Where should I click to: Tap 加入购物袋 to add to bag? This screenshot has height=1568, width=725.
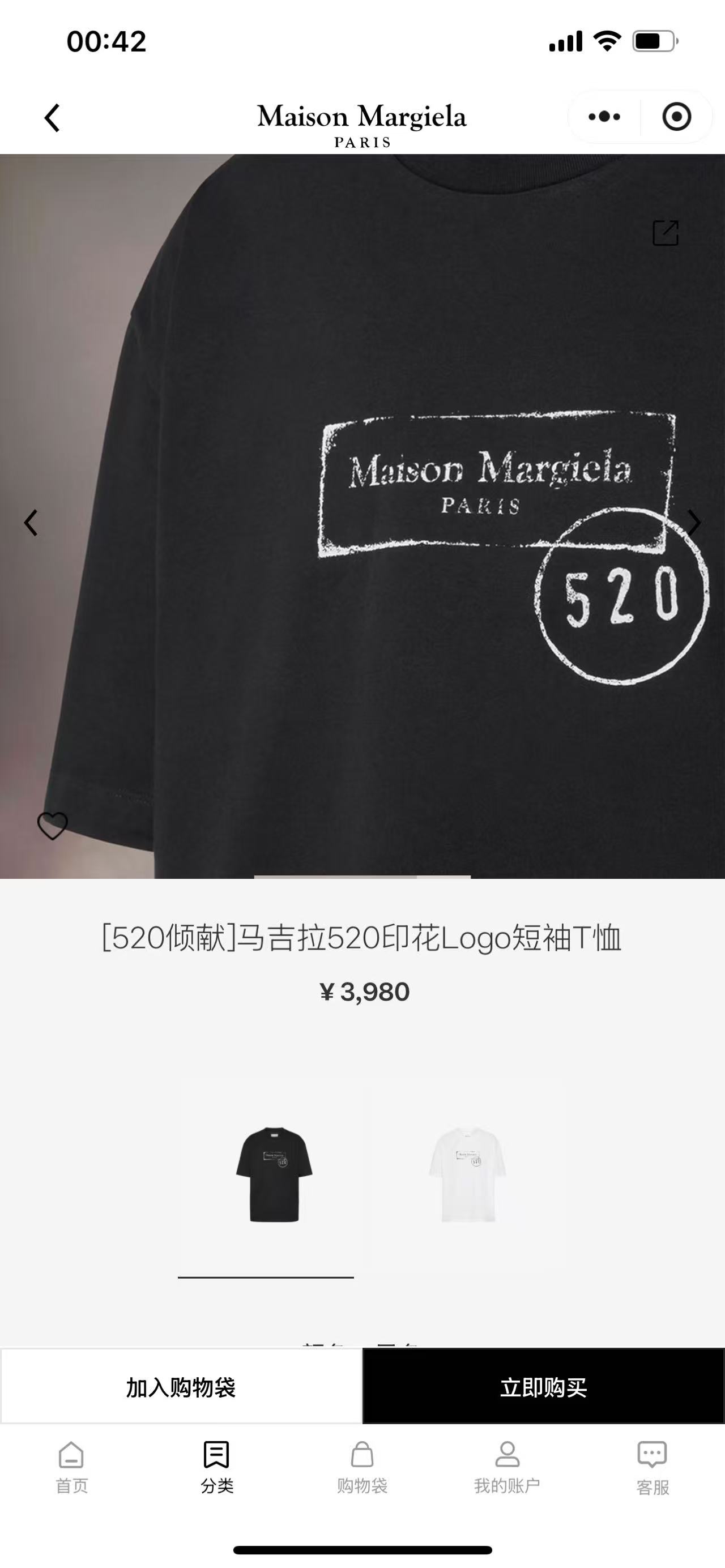(181, 1387)
